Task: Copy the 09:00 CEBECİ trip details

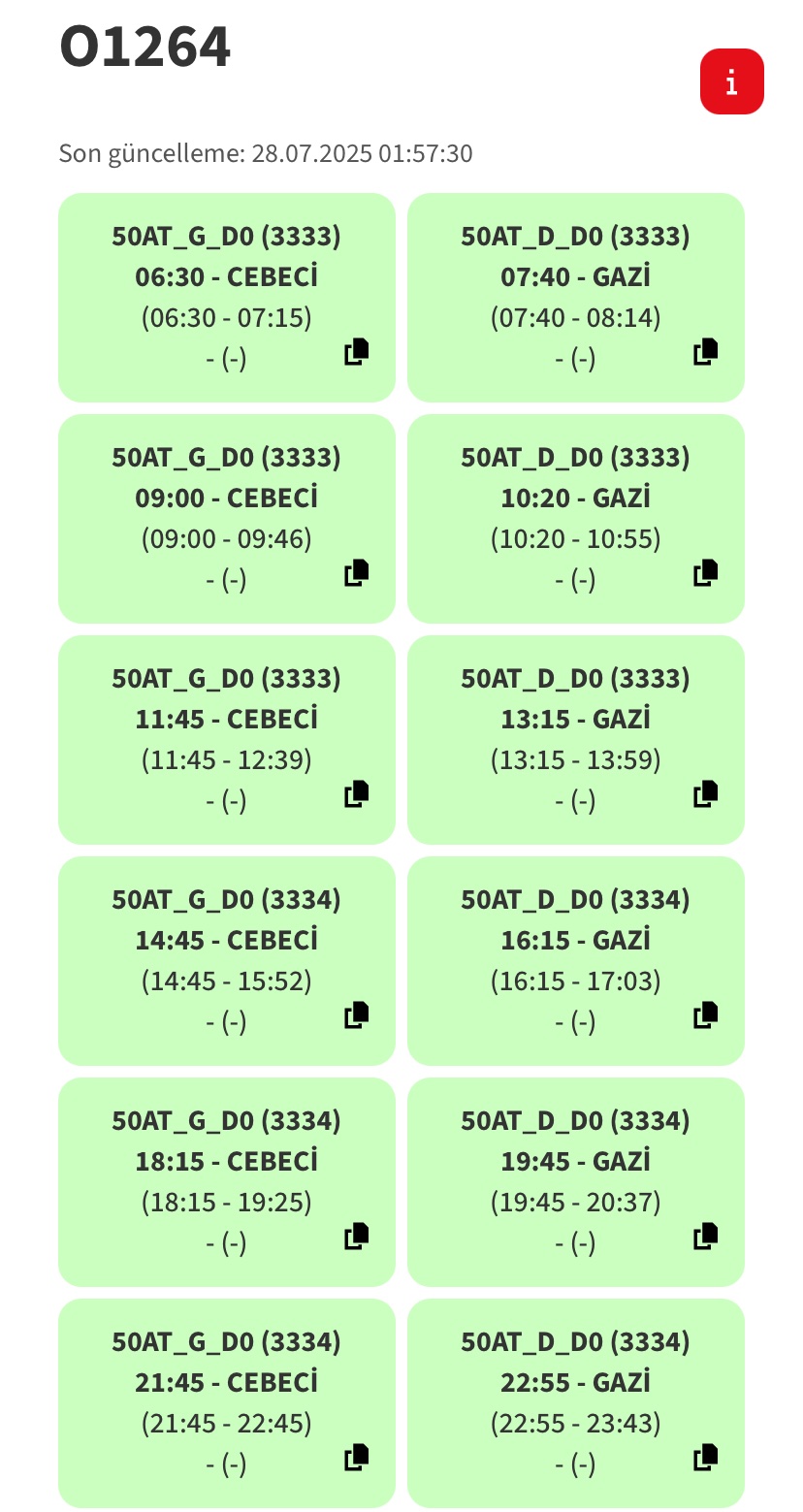Action: tap(357, 573)
